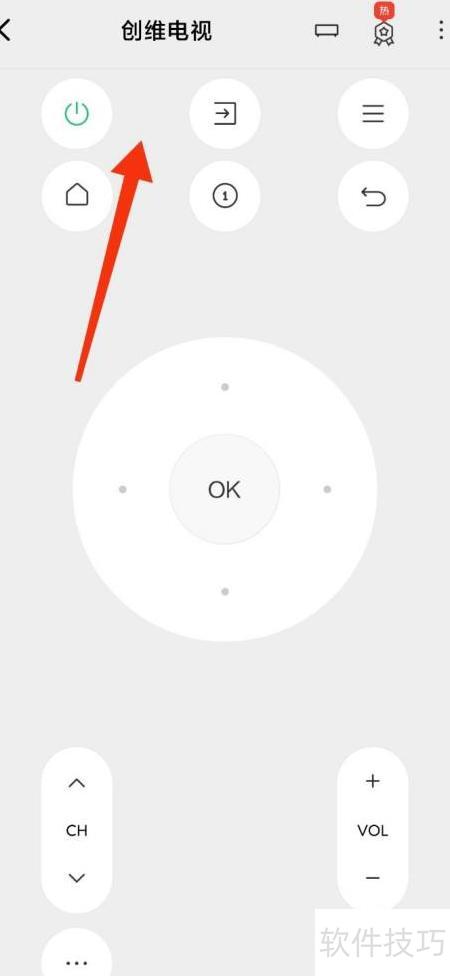
Task: Go back using the top-left arrow
Action: pos(5,30)
